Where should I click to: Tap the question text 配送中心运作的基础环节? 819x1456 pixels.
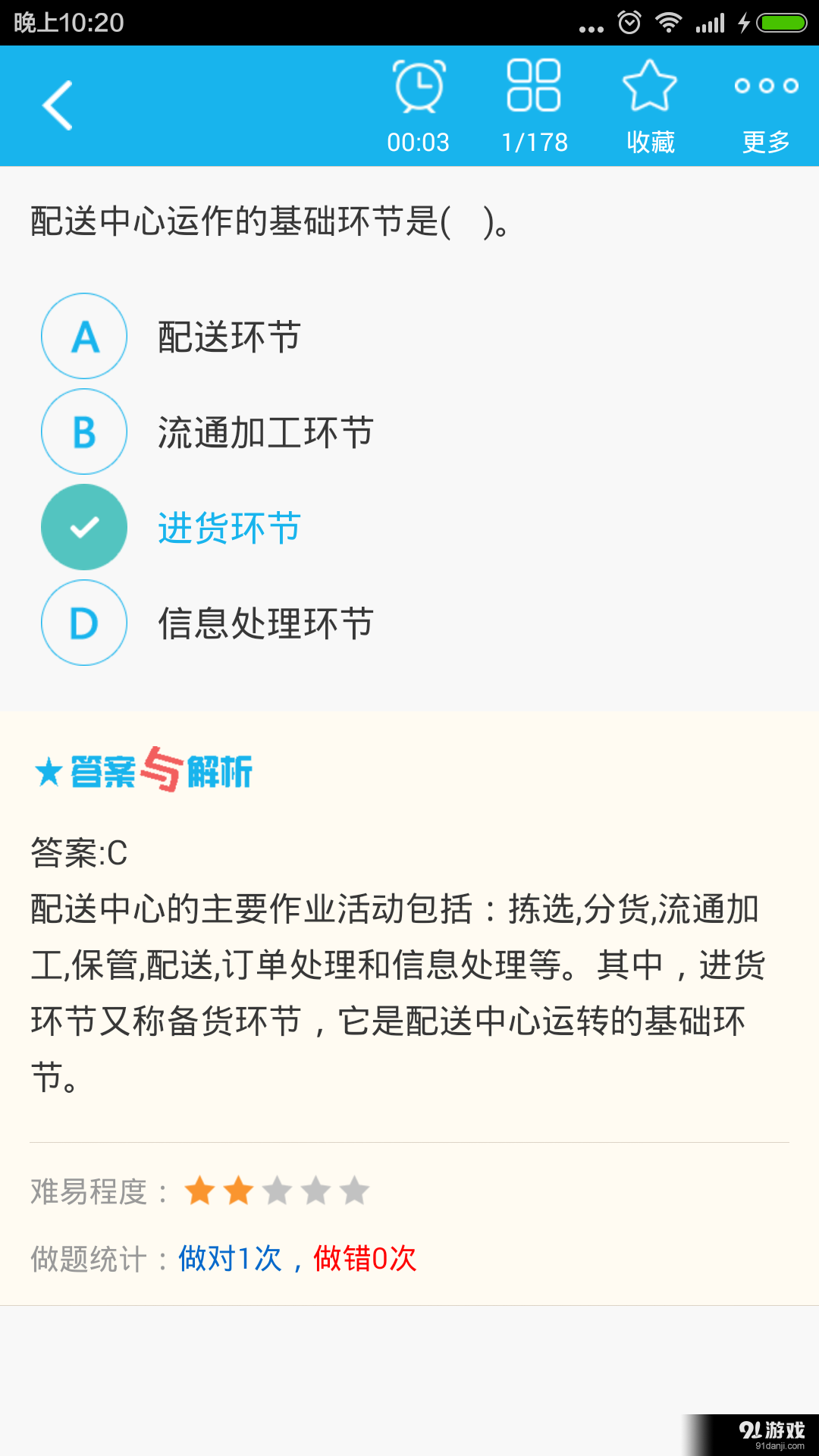(x=265, y=220)
